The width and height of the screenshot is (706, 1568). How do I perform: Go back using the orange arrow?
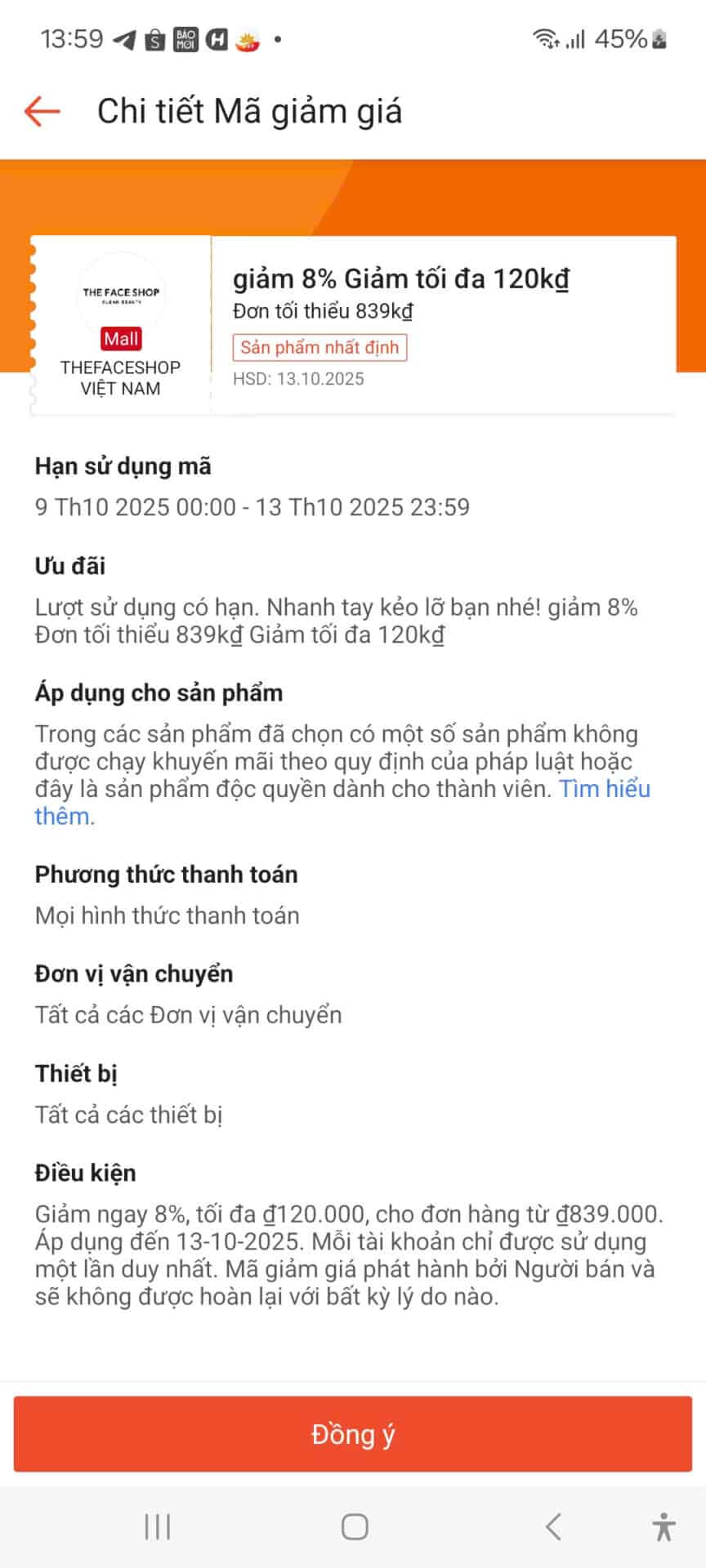pos(42,111)
